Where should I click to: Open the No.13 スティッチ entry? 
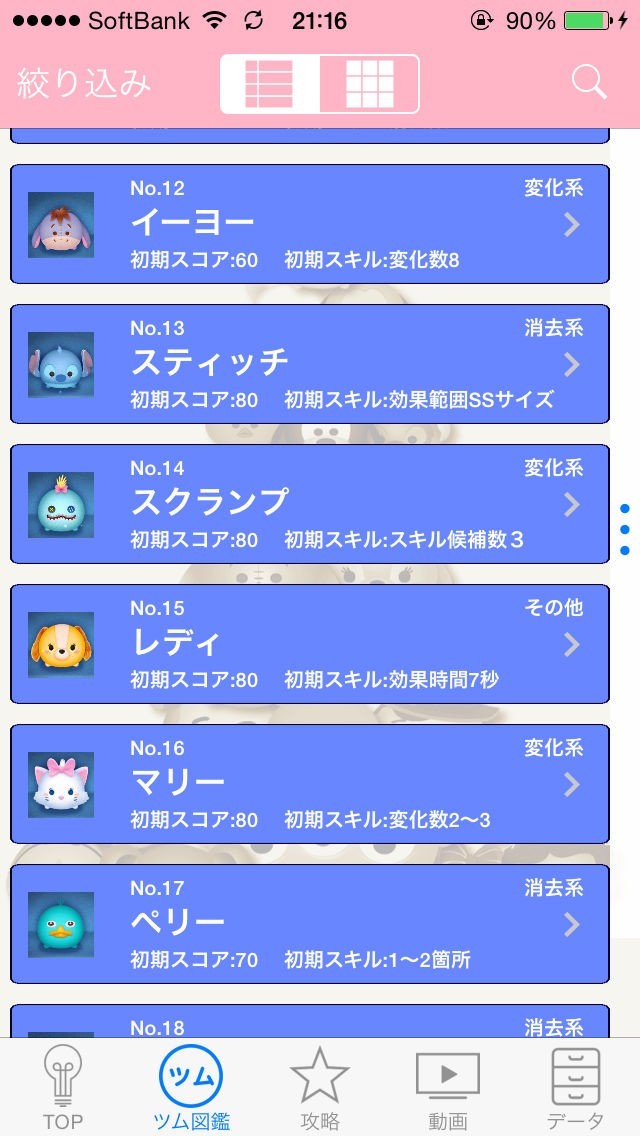pyautogui.click(x=309, y=364)
